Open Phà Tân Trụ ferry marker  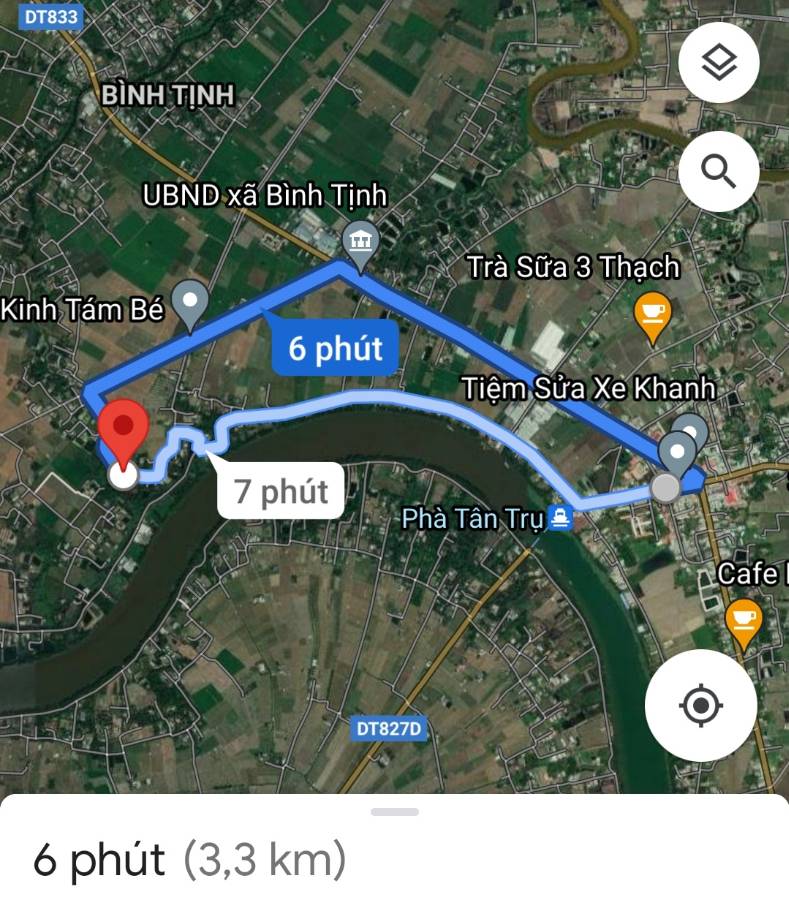pos(562,519)
